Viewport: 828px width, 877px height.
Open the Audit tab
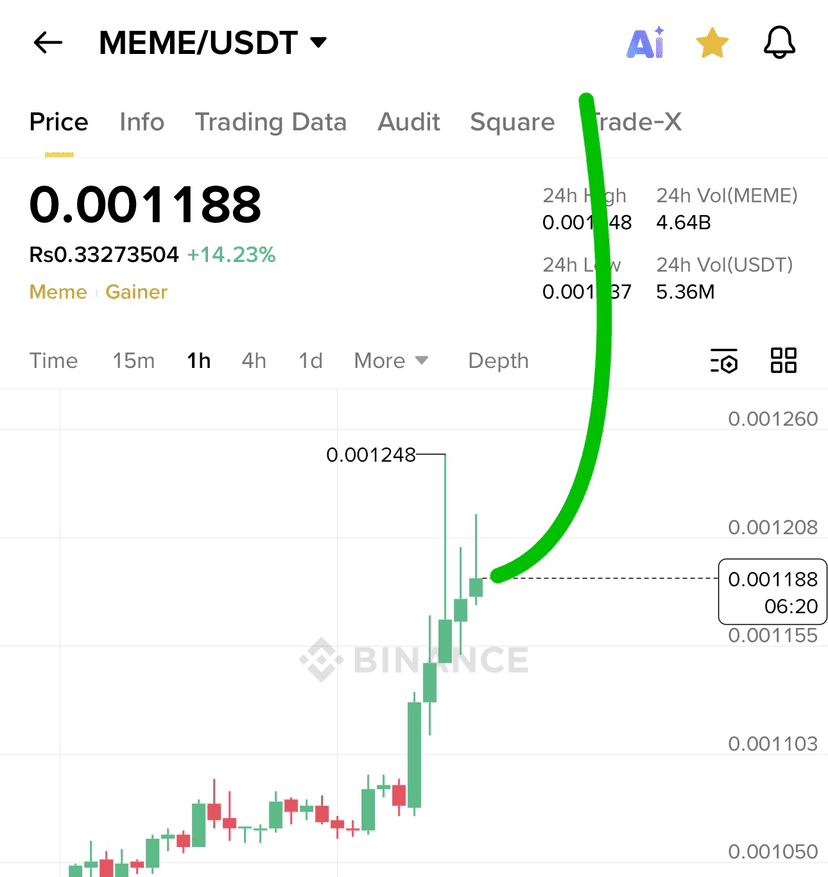click(408, 122)
